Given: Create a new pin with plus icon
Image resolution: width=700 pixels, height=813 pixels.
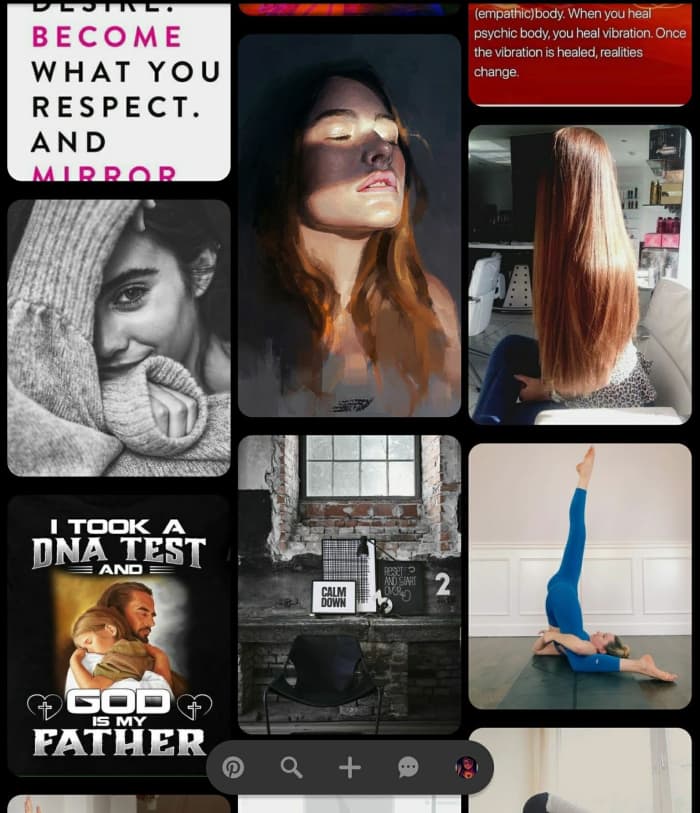Looking at the screenshot, I should pyautogui.click(x=349, y=768).
